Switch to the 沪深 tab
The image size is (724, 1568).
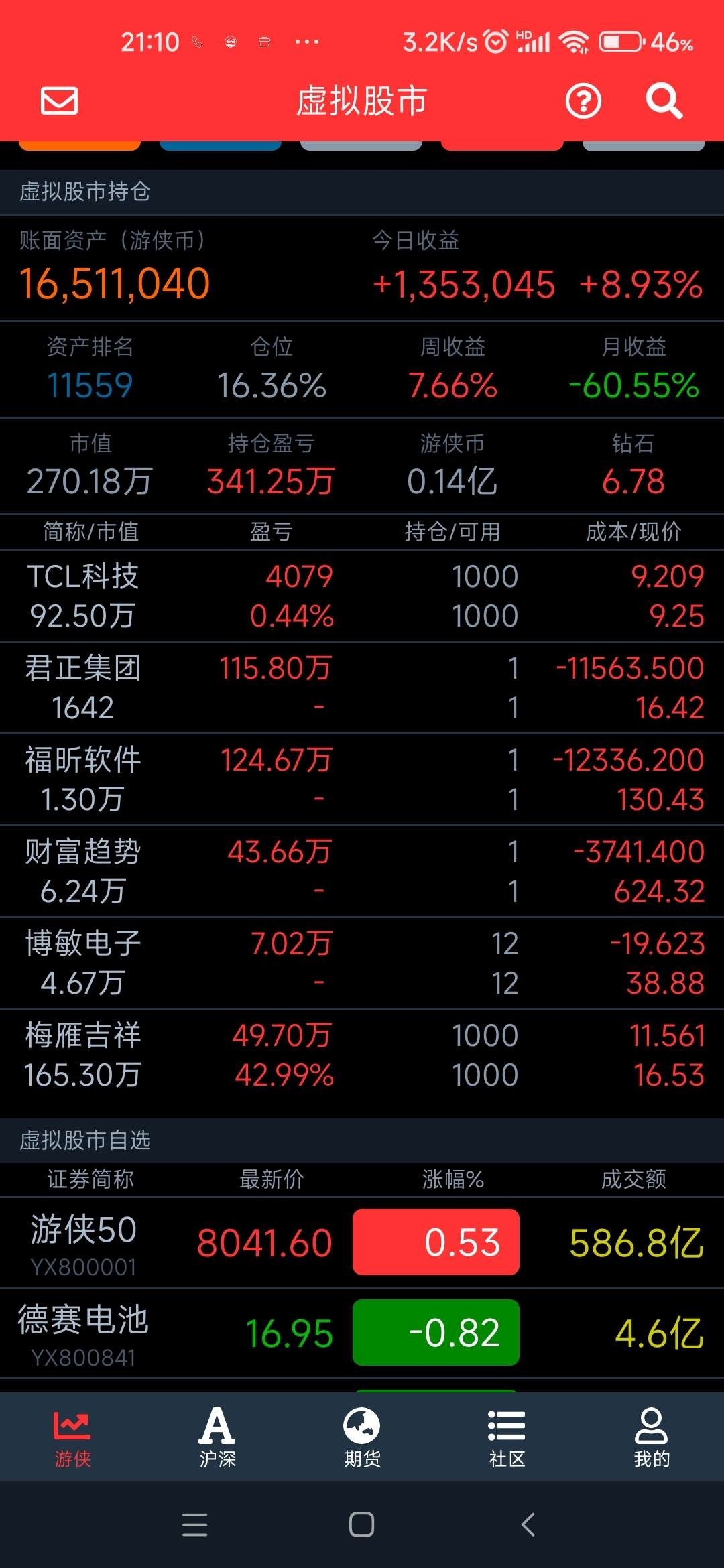tap(217, 1437)
